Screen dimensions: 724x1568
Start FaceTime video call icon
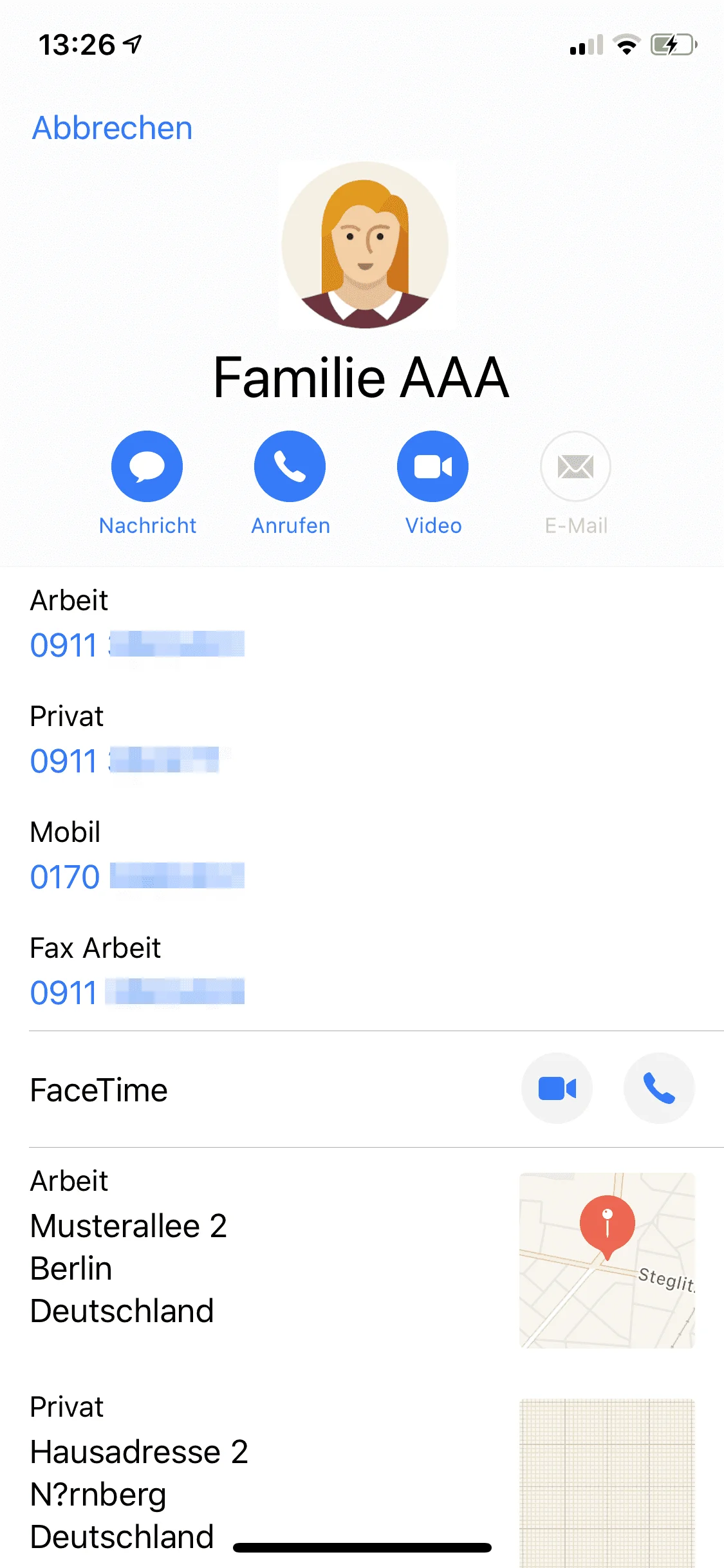click(557, 1088)
